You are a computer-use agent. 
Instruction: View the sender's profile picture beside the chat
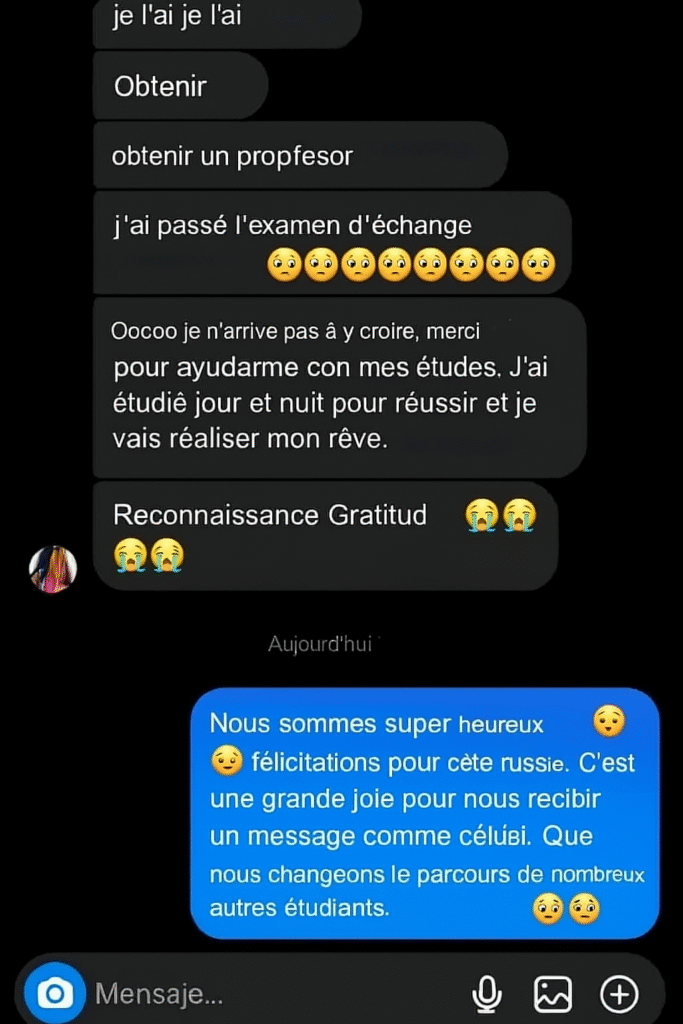pos(53,570)
